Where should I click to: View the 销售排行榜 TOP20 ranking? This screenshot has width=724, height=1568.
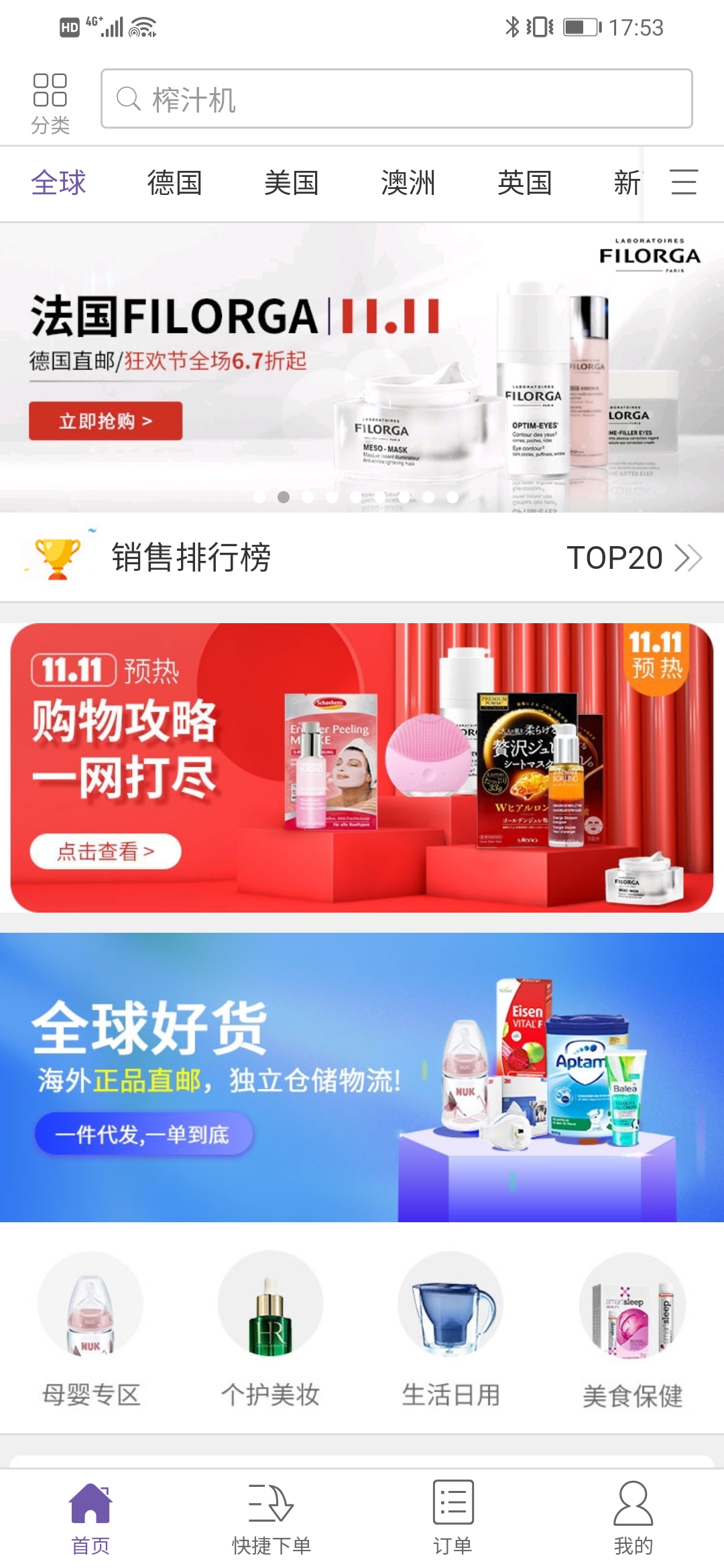click(362, 558)
